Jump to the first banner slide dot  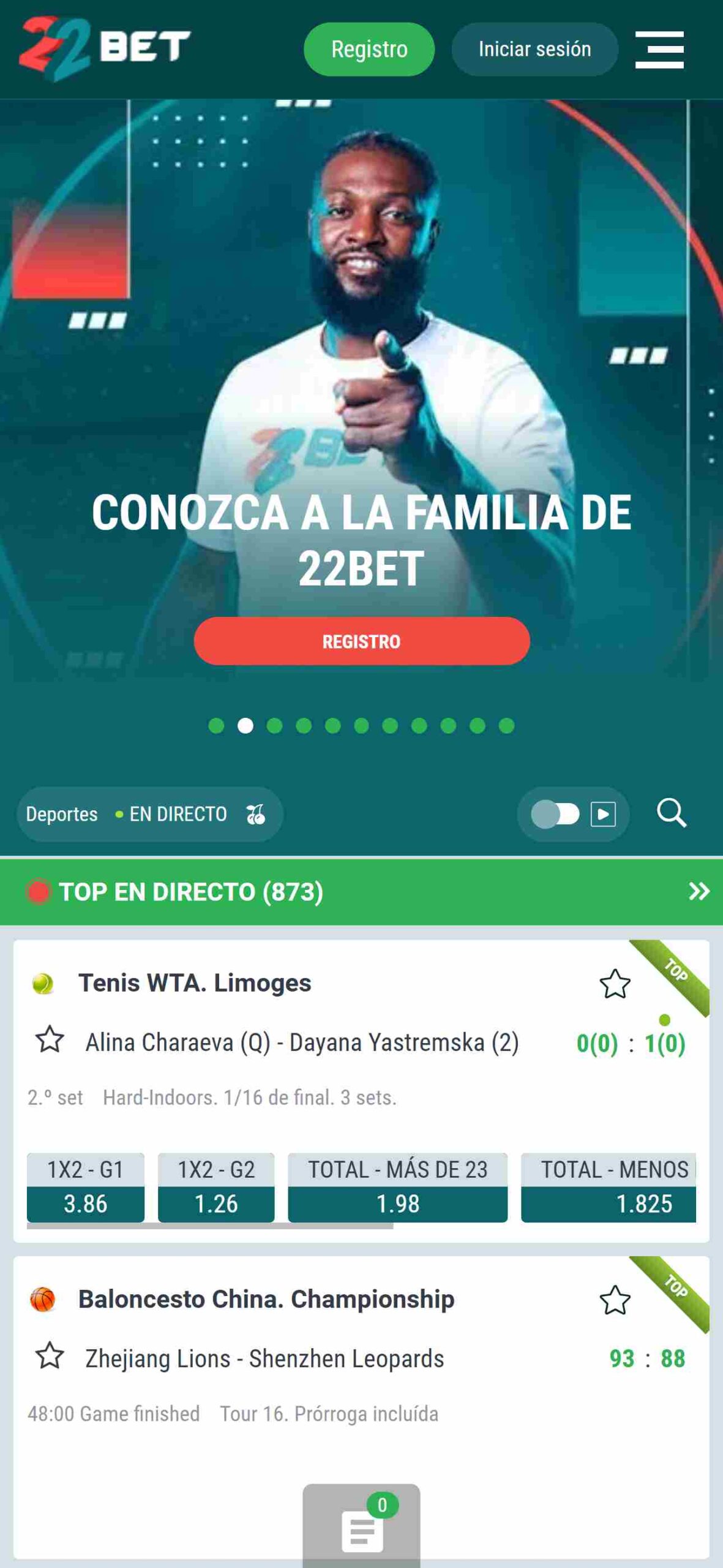[x=216, y=726]
